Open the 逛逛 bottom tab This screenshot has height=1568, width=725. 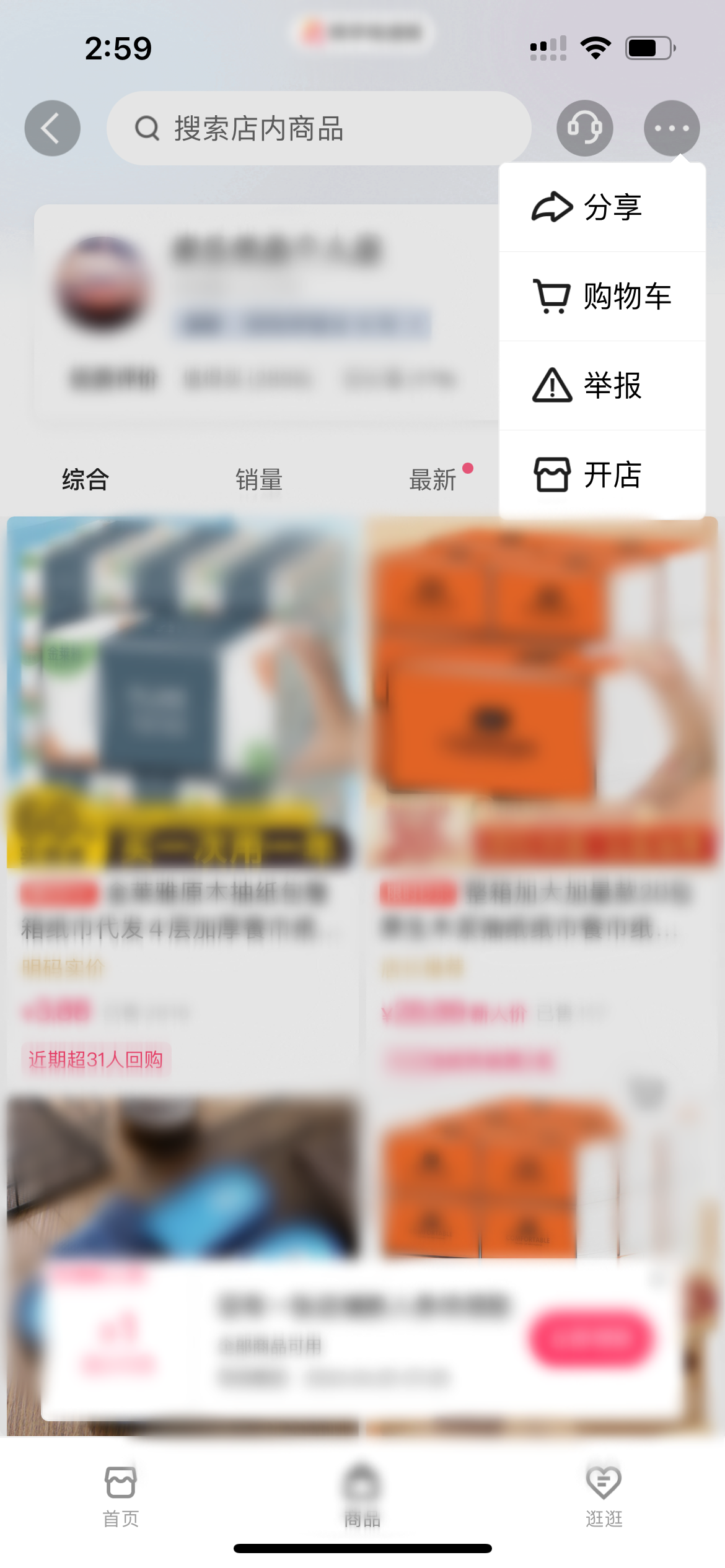[x=604, y=1496]
